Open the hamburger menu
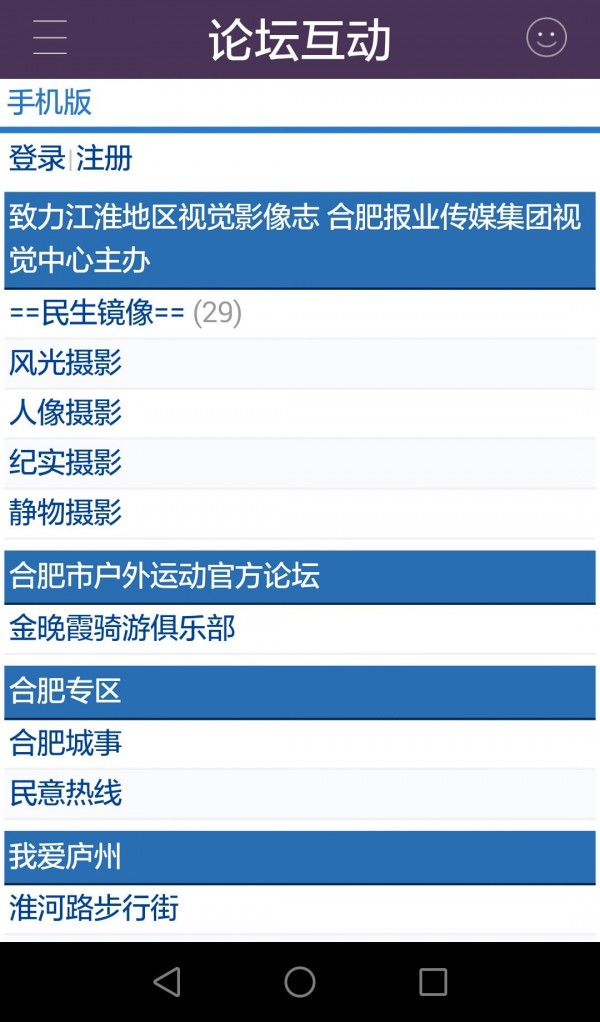This screenshot has height=1022, width=600. (x=50, y=38)
